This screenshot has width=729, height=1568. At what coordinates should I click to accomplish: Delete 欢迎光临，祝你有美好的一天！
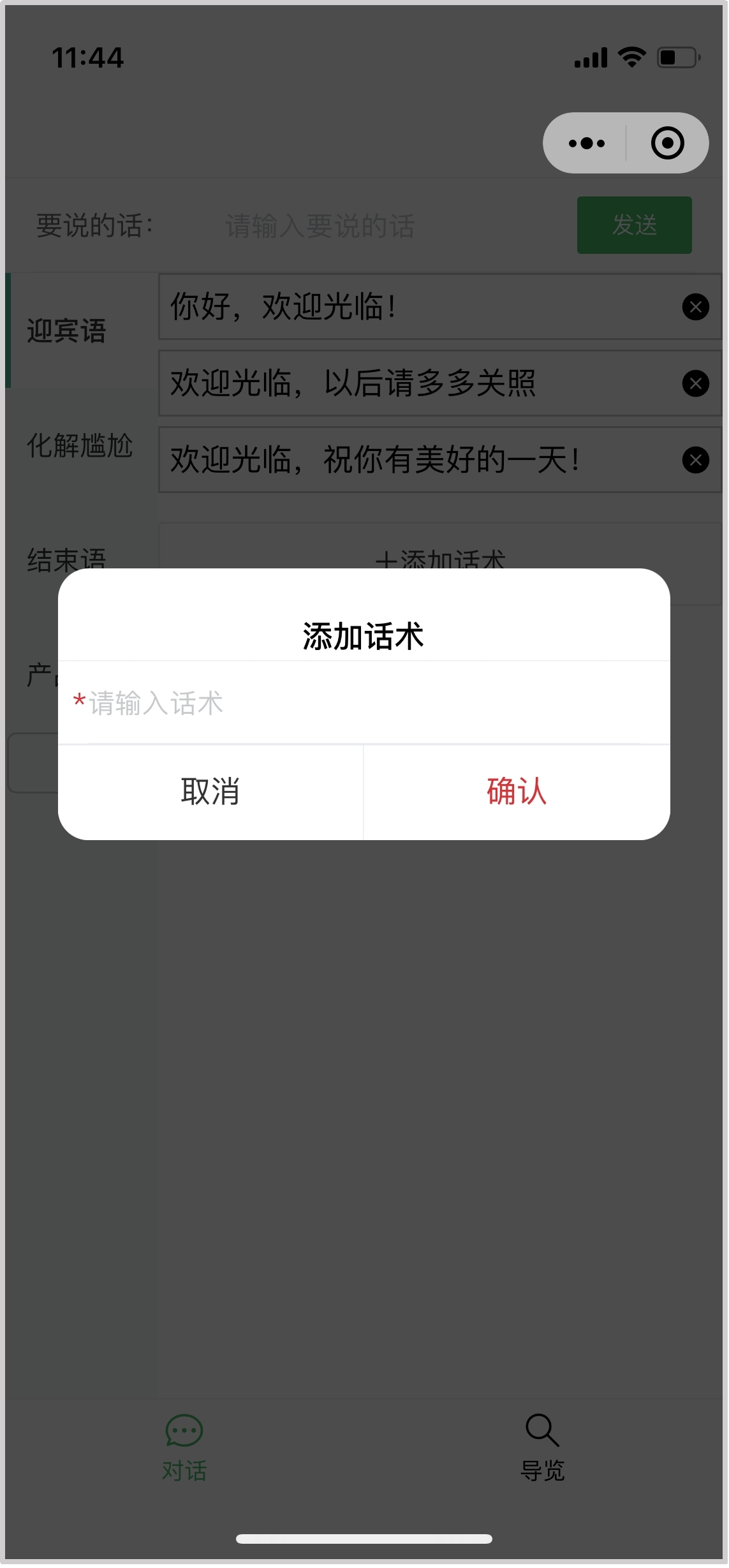pyautogui.click(x=695, y=460)
